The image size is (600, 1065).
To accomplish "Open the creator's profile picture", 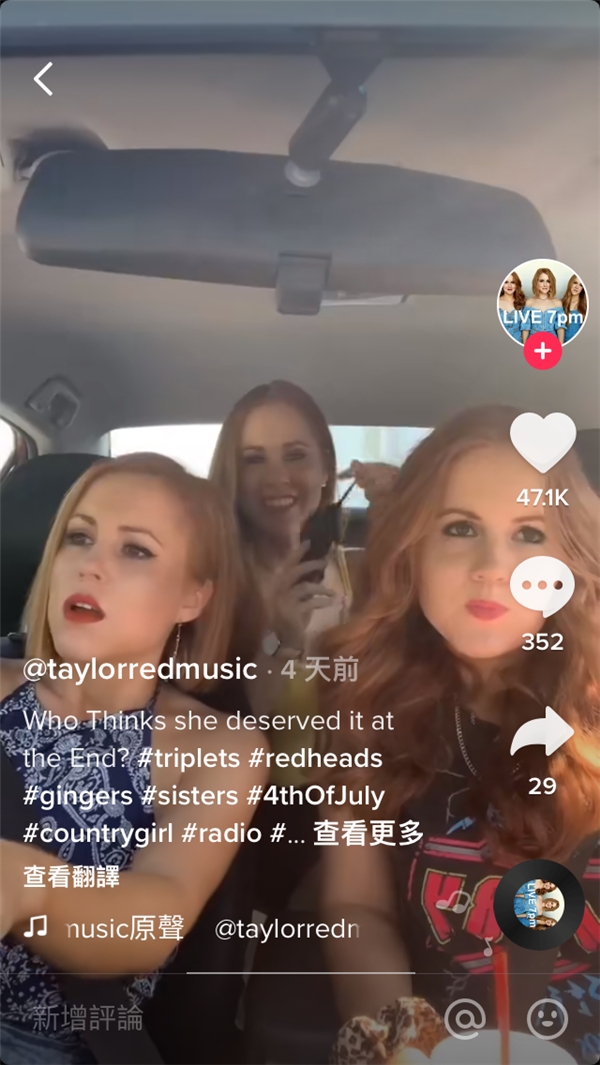I will (x=542, y=302).
